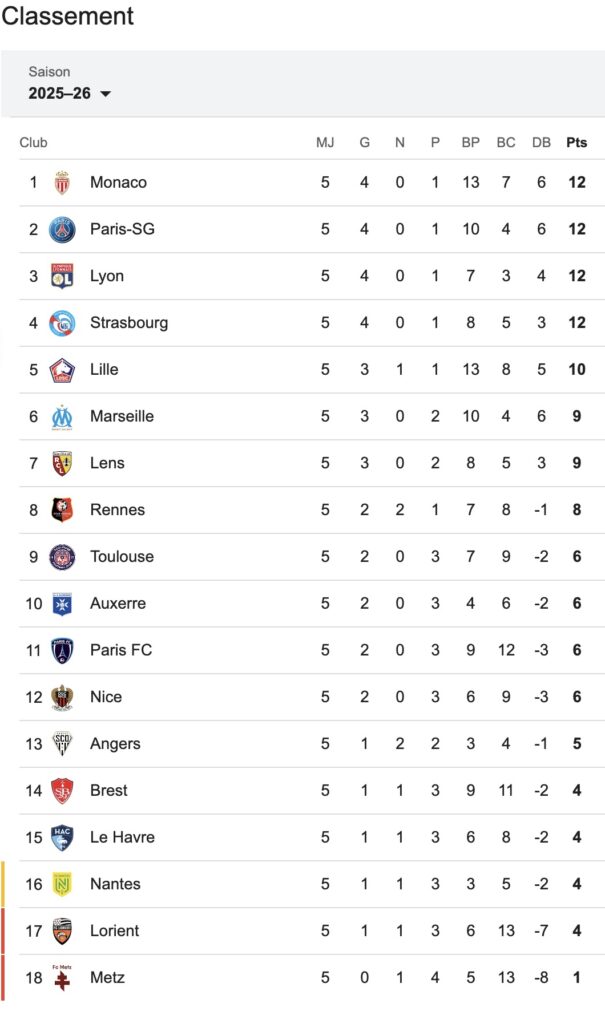
Task: Tap the Strasbourg row
Action: point(312,323)
